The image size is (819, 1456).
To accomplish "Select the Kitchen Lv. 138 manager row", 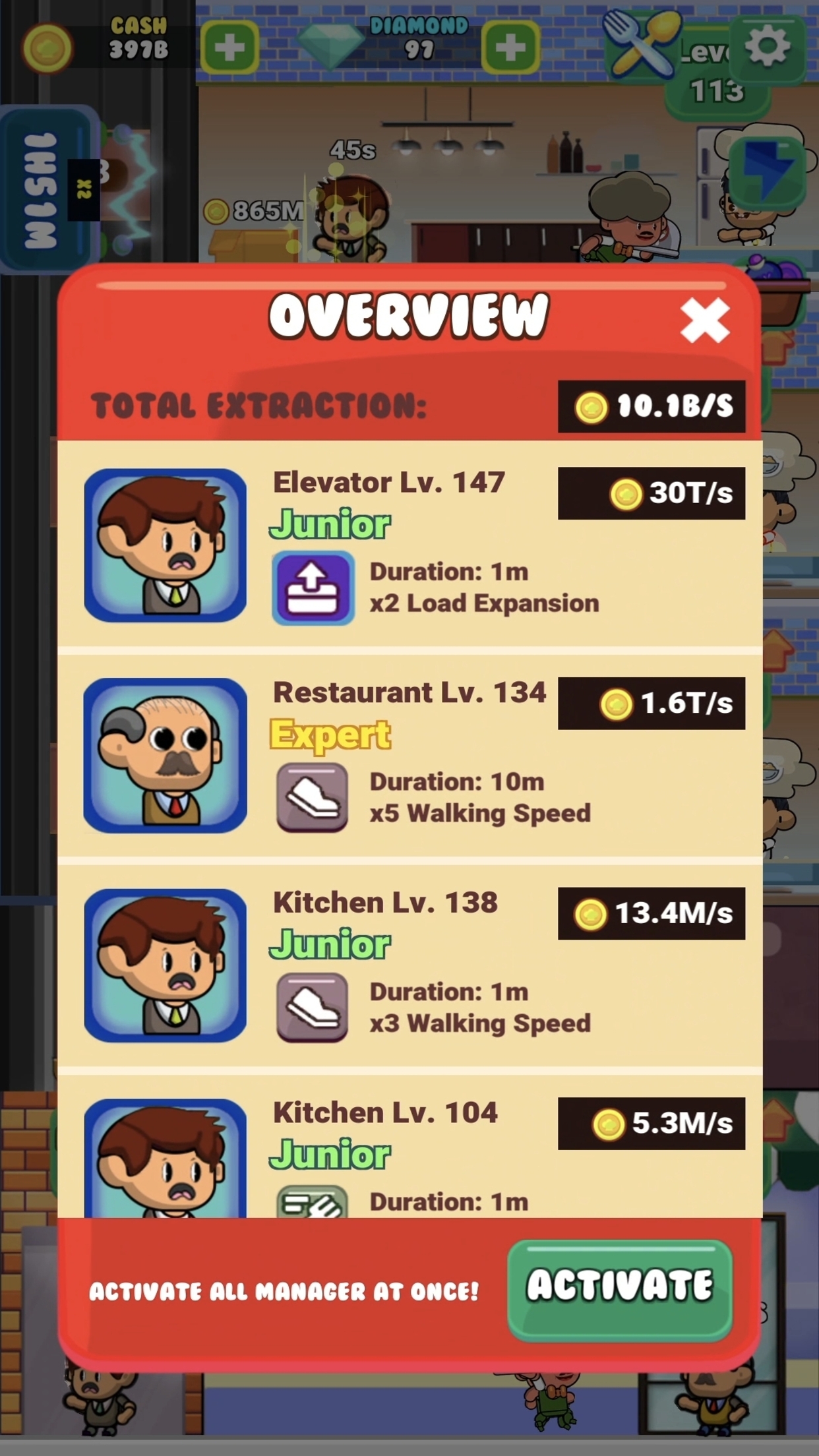I will (x=409, y=965).
